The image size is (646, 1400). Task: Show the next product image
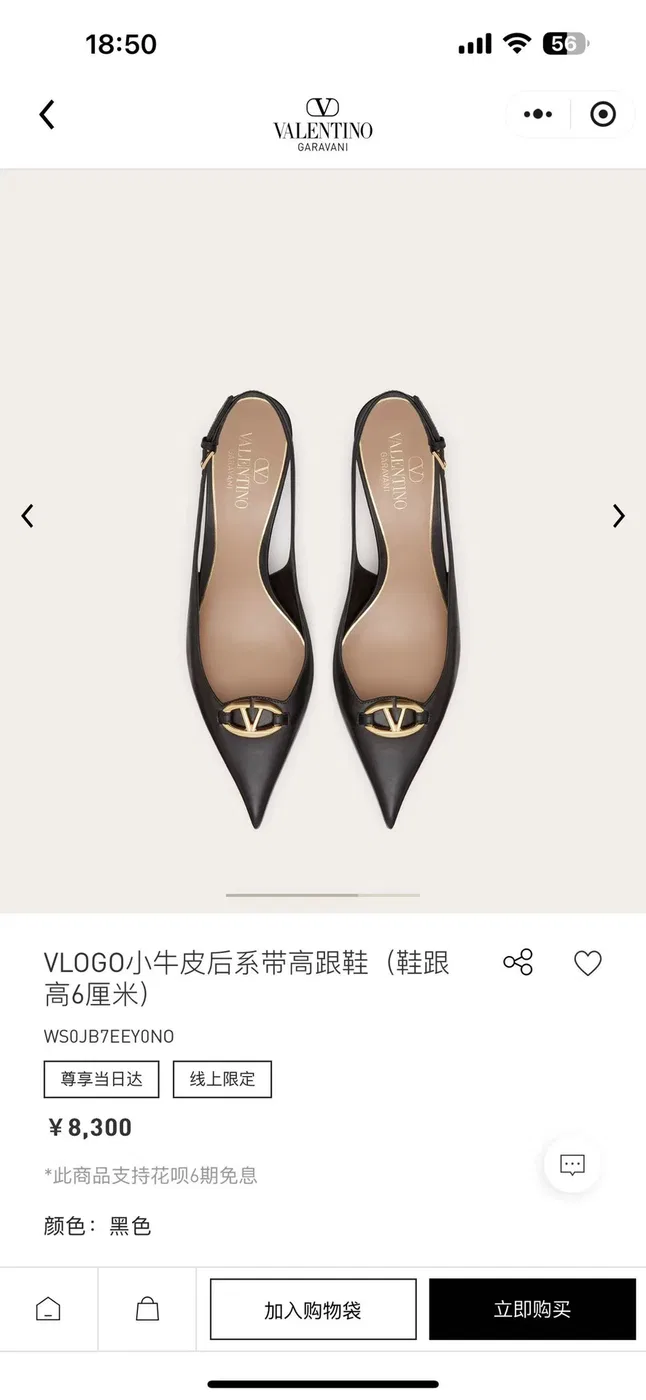(618, 516)
